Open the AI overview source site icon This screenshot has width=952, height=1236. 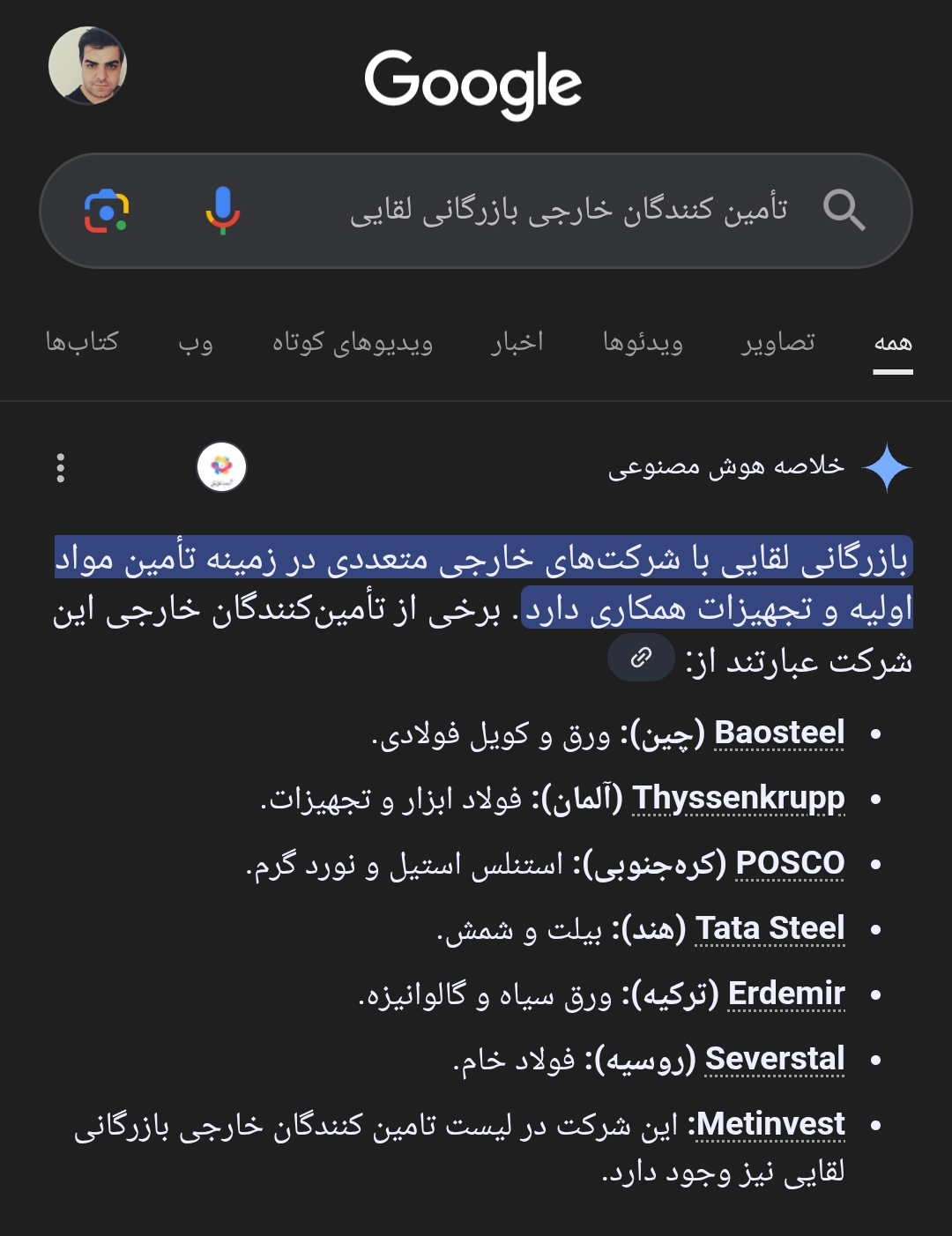tap(221, 467)
